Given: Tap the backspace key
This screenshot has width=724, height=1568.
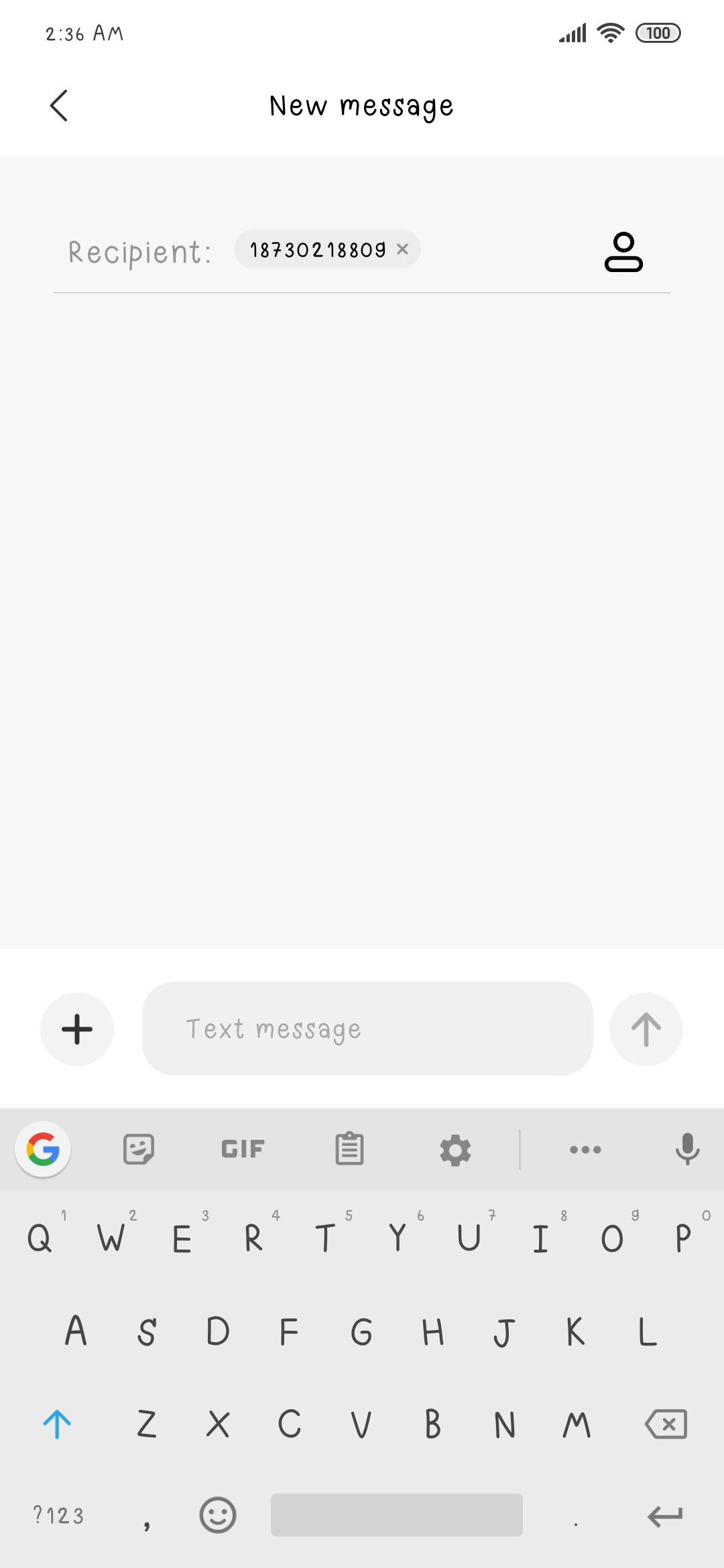Looking at the screenshot, I should [666, 1424].
